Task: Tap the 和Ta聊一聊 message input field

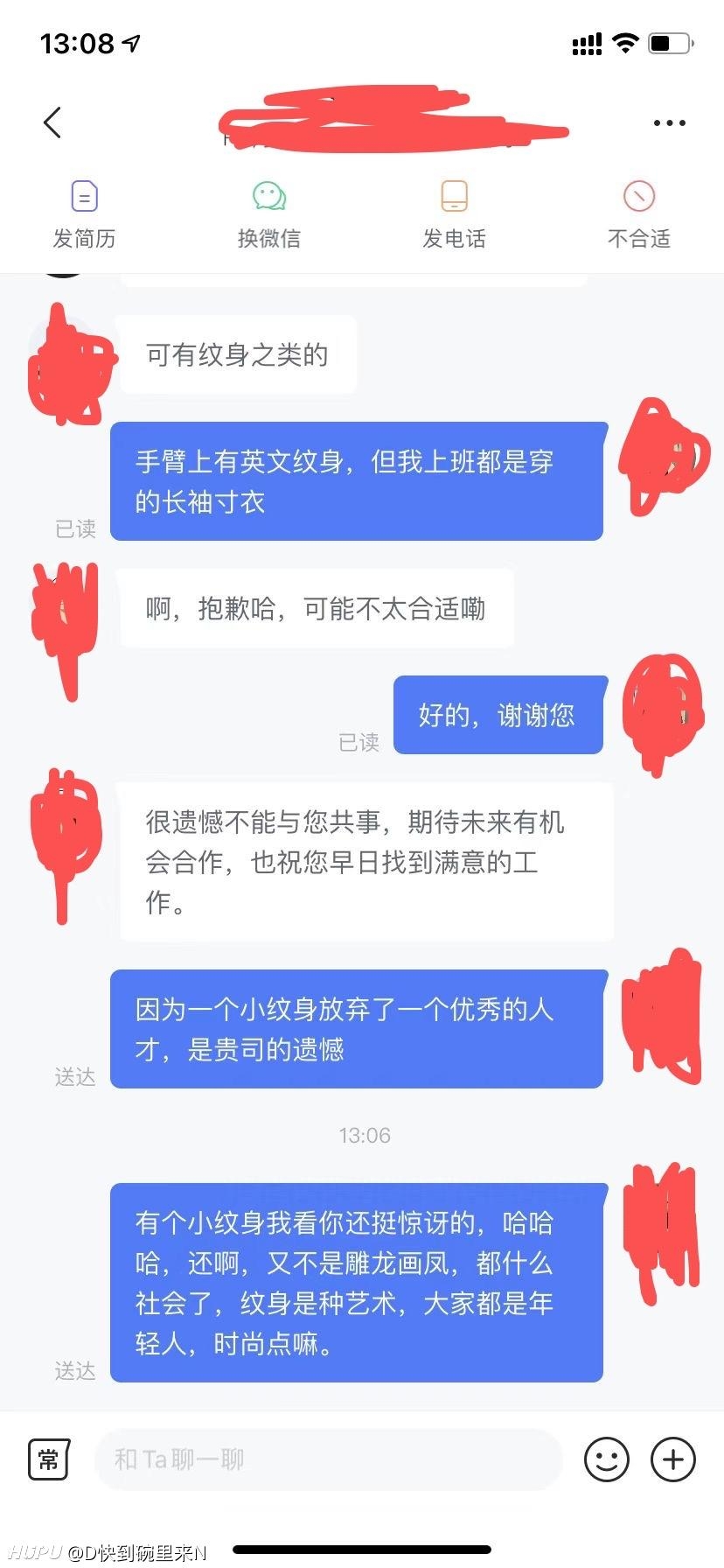Action: click(x=328, y=1459)
